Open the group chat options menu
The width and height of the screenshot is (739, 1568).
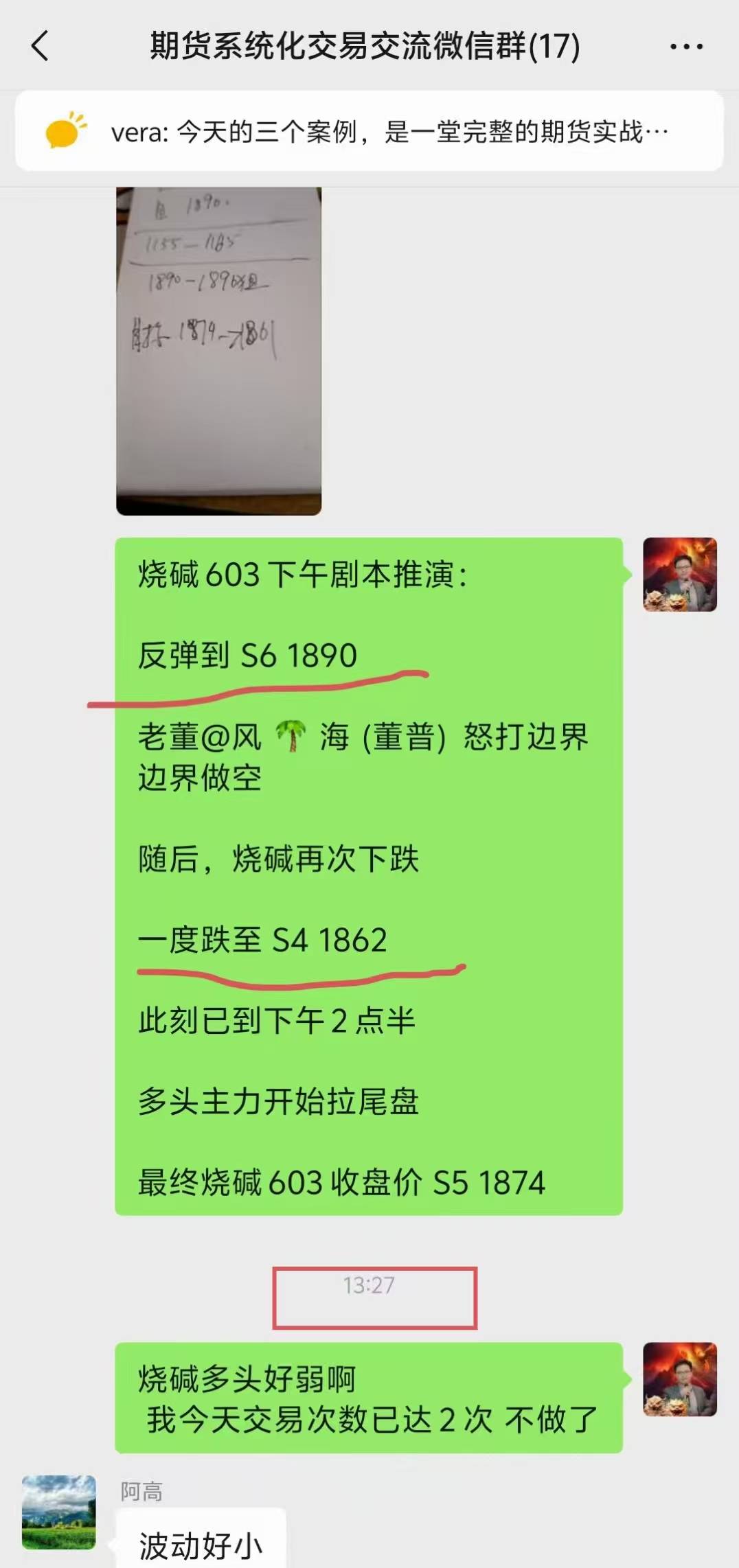point(686,47)
